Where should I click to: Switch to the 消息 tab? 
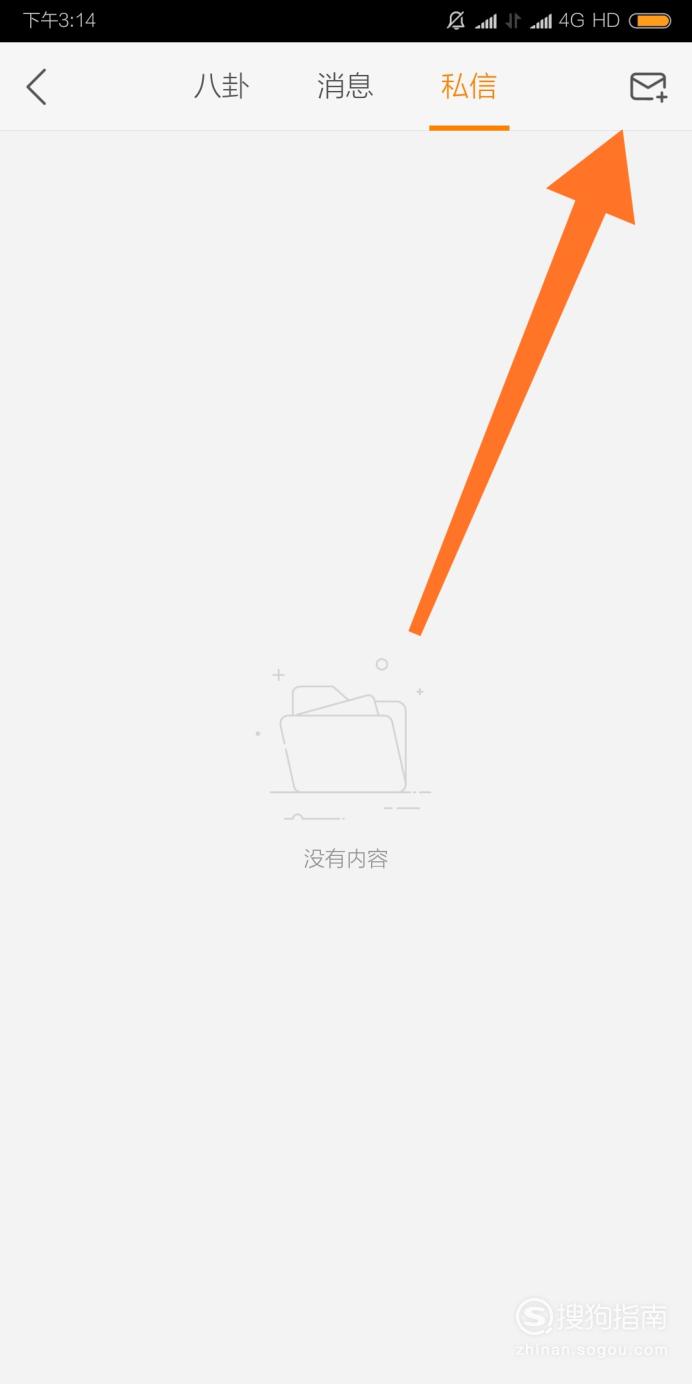[x=345, y=87]
